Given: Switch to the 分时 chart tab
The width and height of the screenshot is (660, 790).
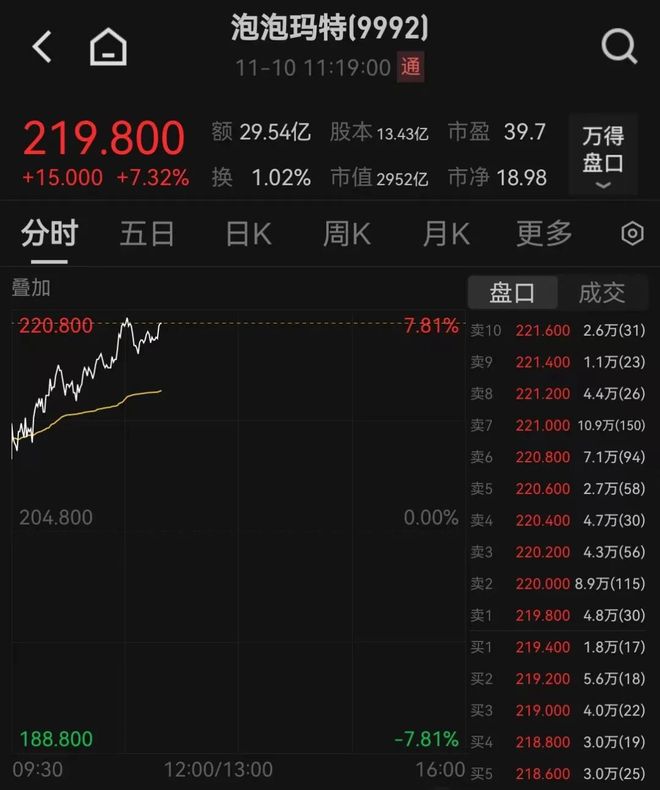Looking at the screenshot, I should [x=49, y=234].
